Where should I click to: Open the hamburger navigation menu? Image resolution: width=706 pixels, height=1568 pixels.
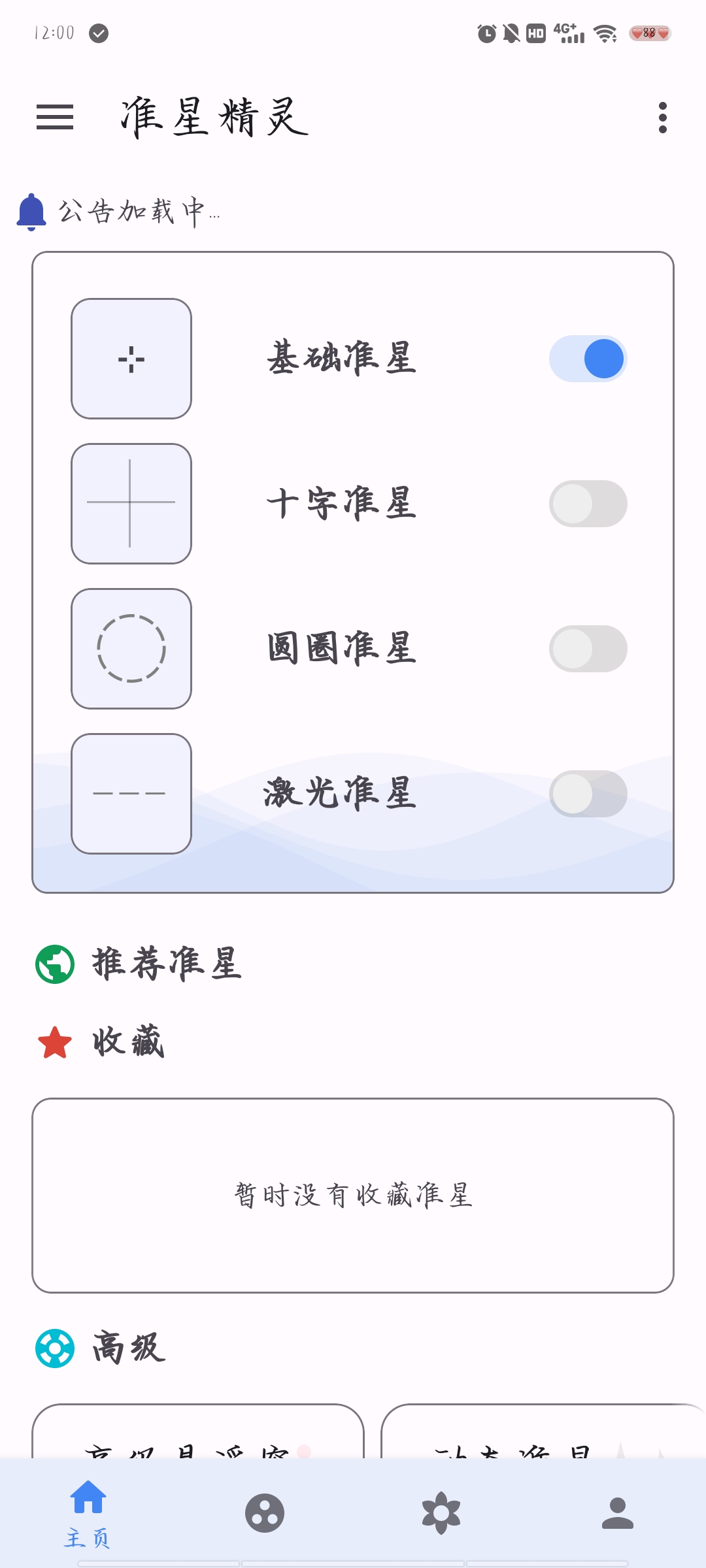[54, 118]
